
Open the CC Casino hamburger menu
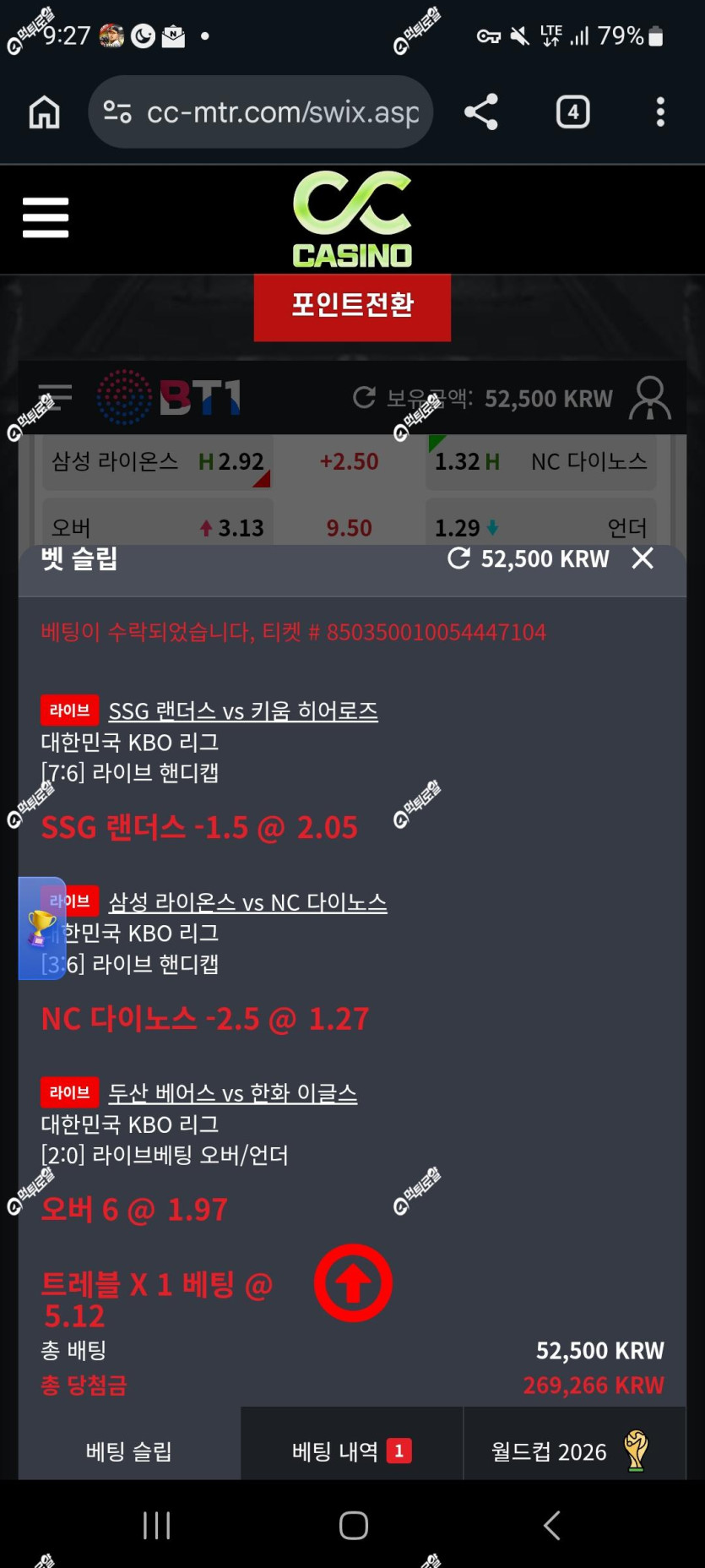coord(46,218)
